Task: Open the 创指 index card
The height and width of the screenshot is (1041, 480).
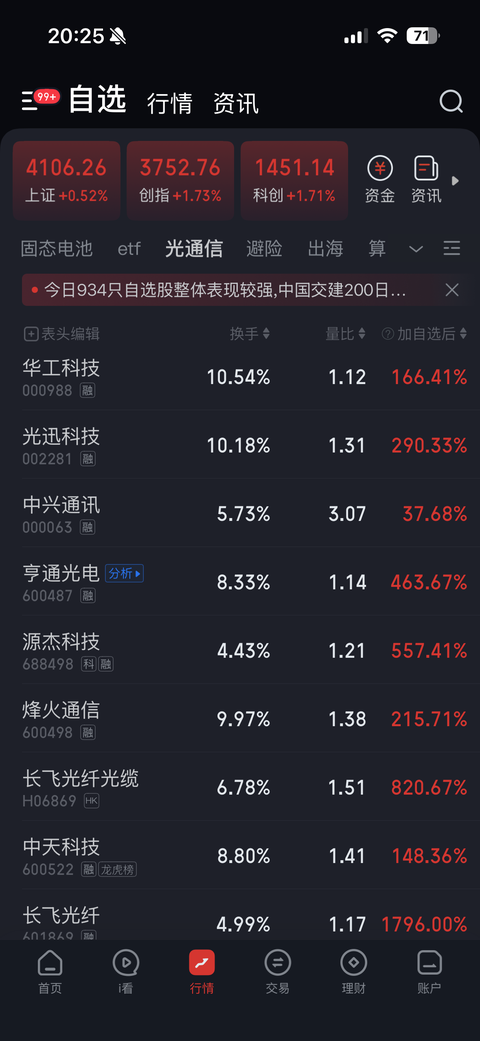Action: (181, 180)
